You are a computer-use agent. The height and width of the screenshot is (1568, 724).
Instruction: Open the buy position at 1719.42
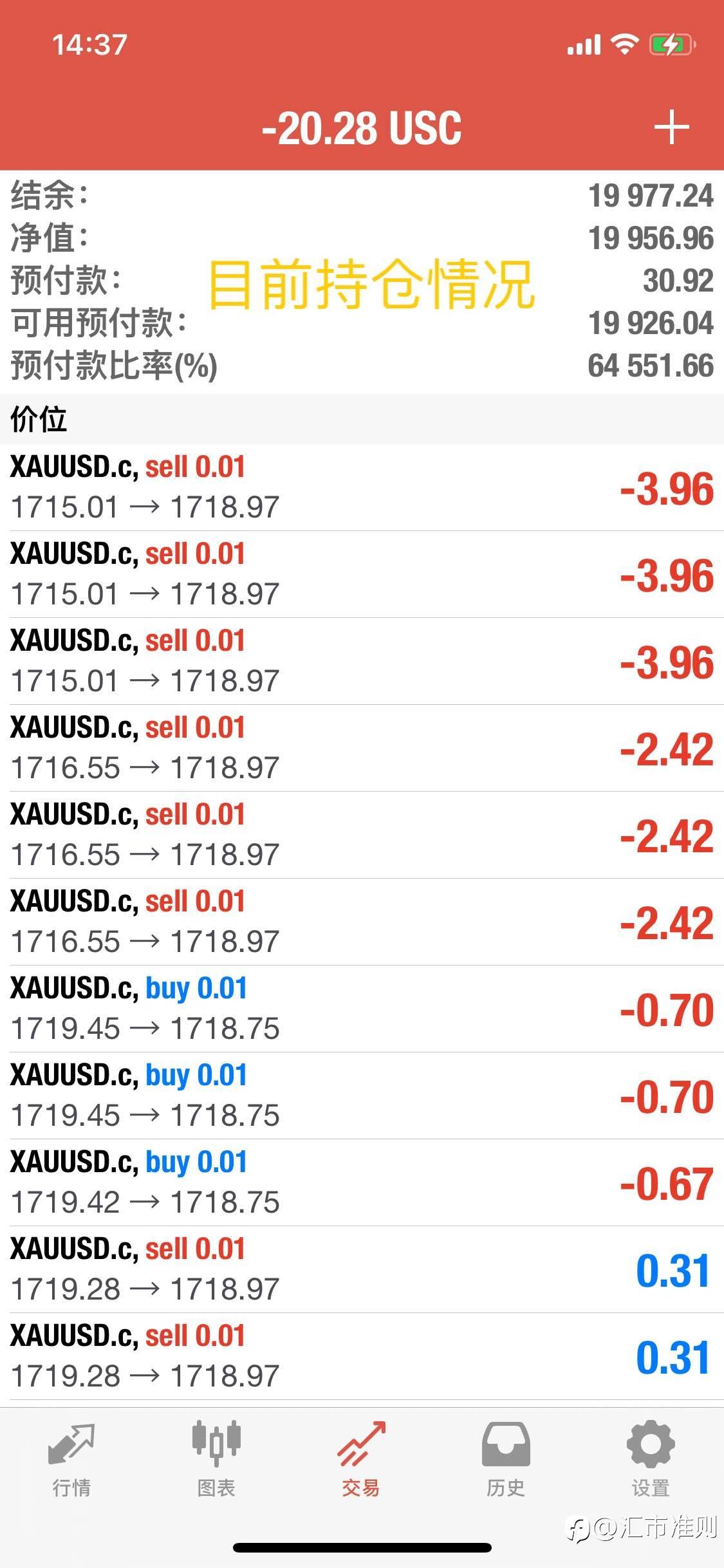click(x=362, y=1182)
